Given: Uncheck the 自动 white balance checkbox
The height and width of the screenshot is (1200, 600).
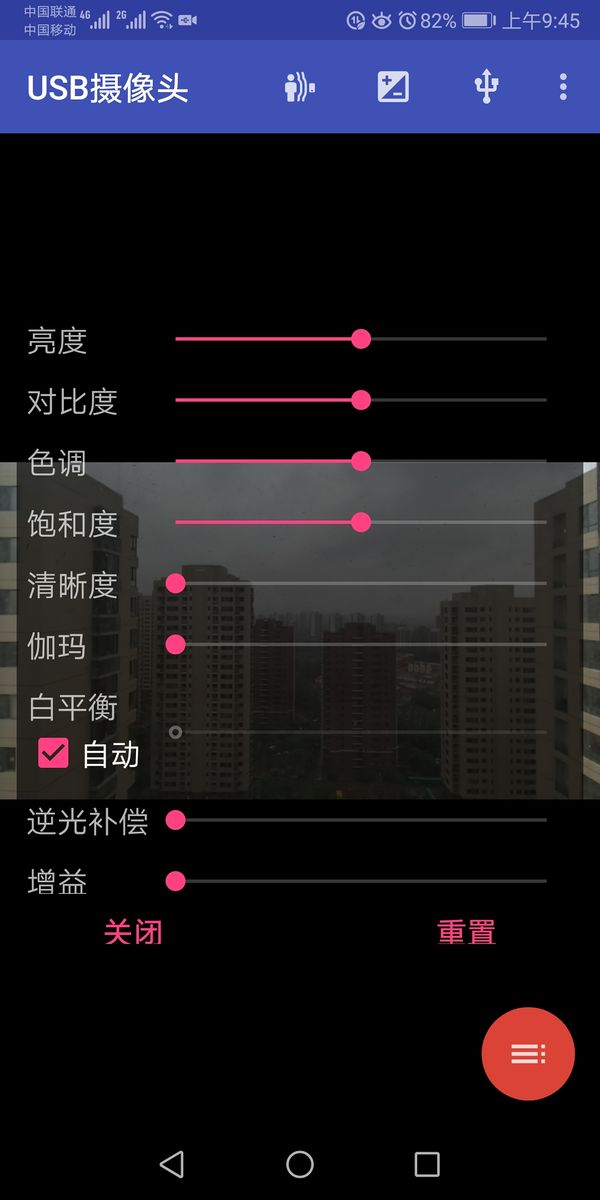Looking at the screenshot, I should [x=53, y=753].
